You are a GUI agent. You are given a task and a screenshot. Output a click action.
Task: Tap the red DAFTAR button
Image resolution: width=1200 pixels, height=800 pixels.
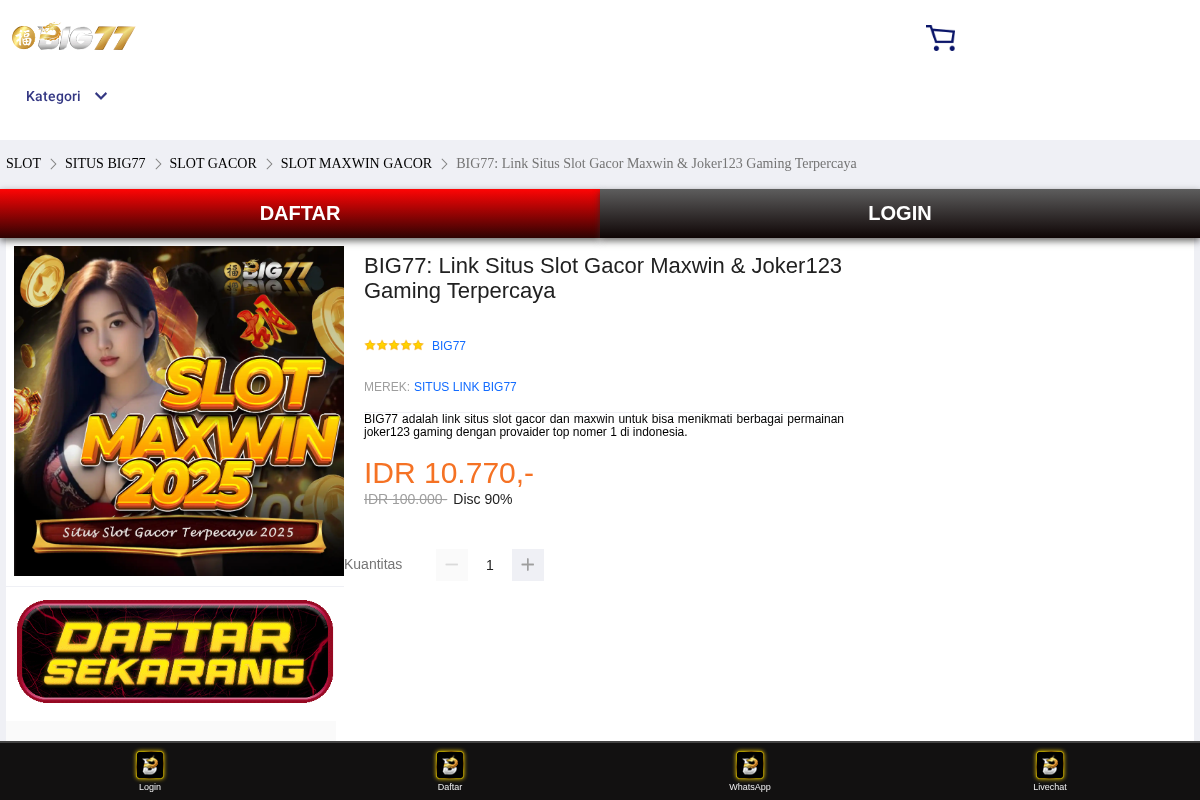(300, 213)
